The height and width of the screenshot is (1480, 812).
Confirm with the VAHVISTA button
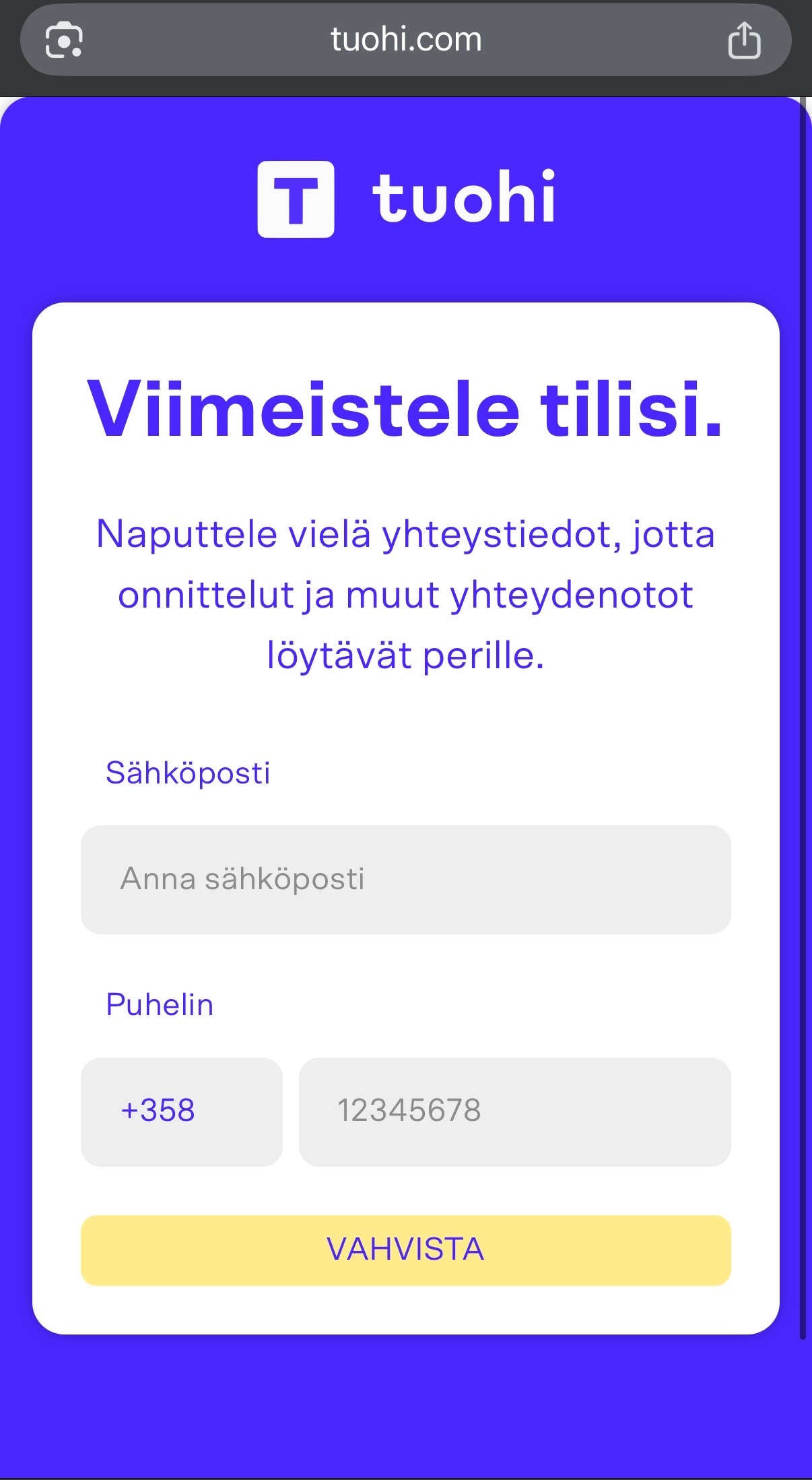click(405, 1250)
